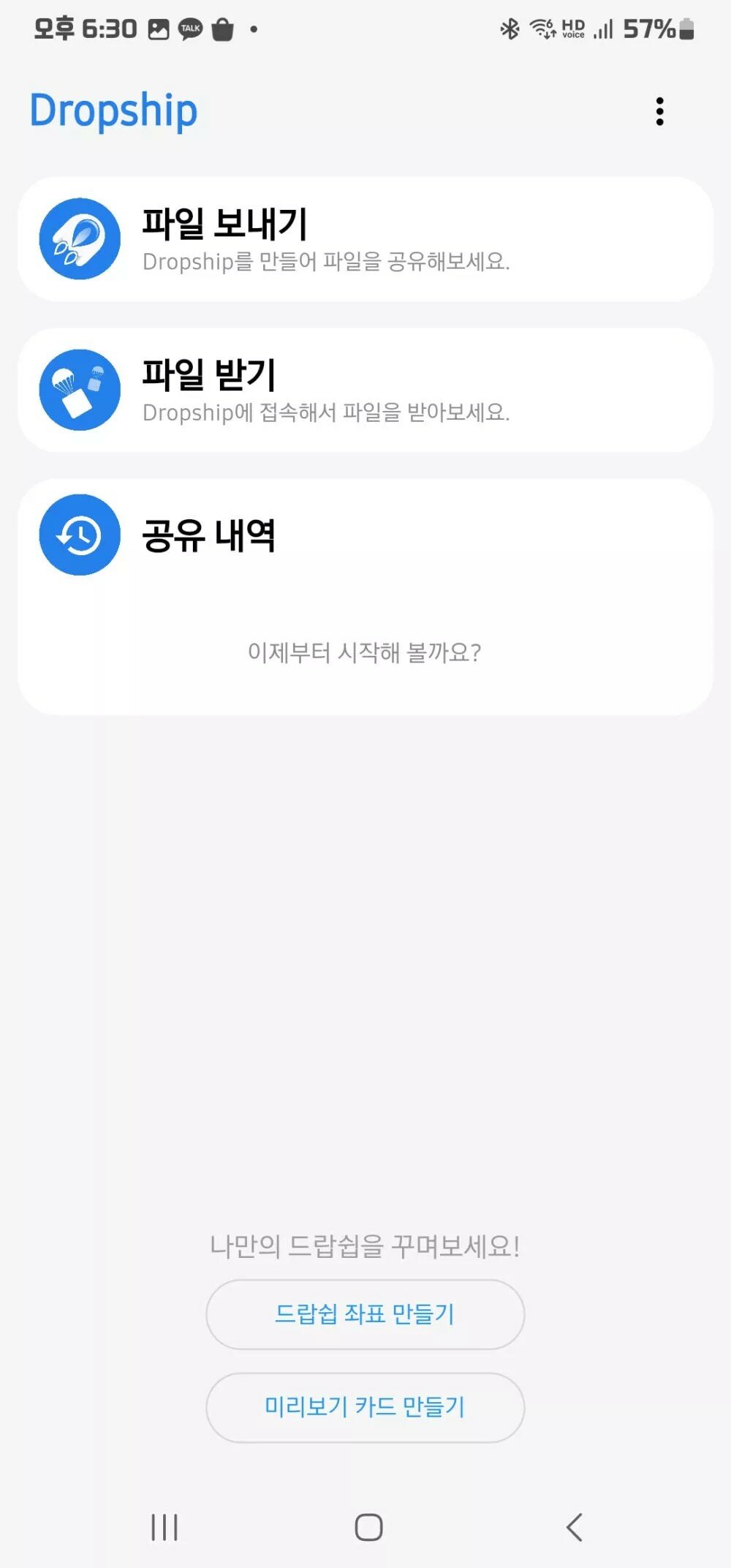Screen dimensions: 731x1568
Task: Tap the 드랍쉽 좌표 만들기 button
Action: [365, 1314]
